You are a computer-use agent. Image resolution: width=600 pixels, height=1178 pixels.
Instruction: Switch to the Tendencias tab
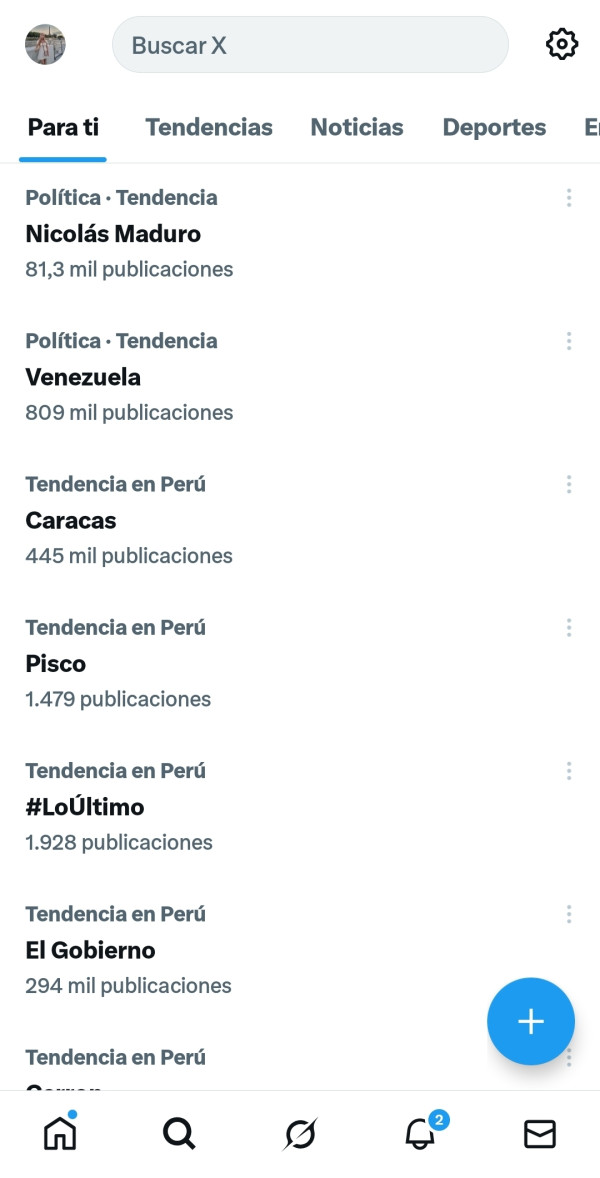[209, 128]
